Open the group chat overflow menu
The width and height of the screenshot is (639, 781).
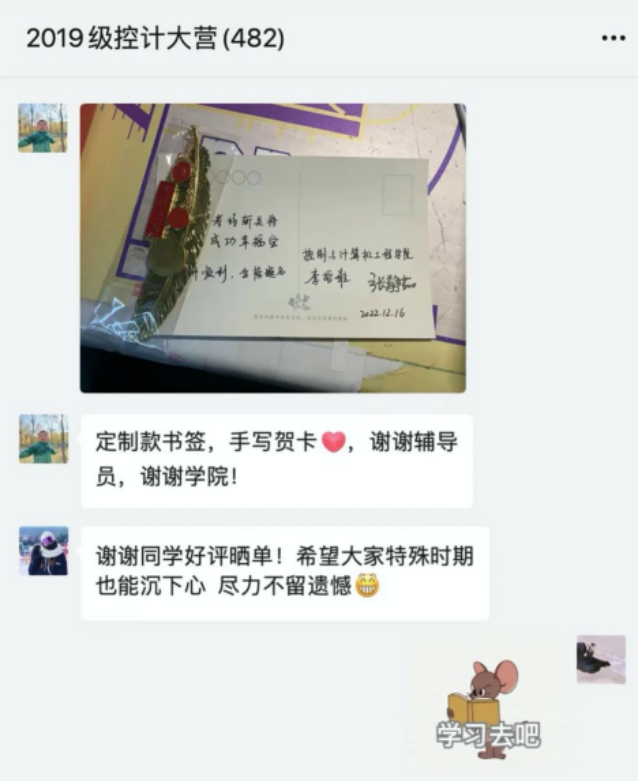click(612, 38)
